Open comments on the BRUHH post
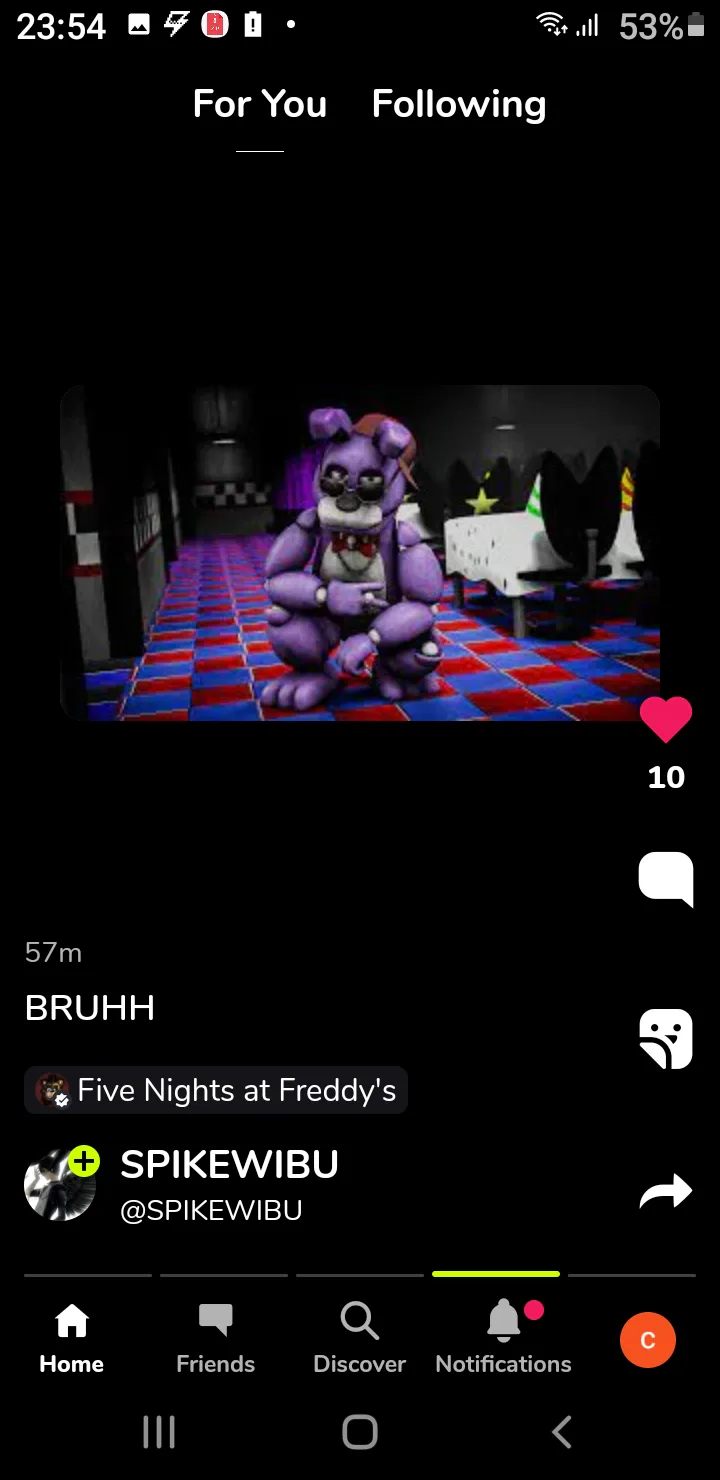This screenshot has width=720, height=1480. [x=666, y=879]
